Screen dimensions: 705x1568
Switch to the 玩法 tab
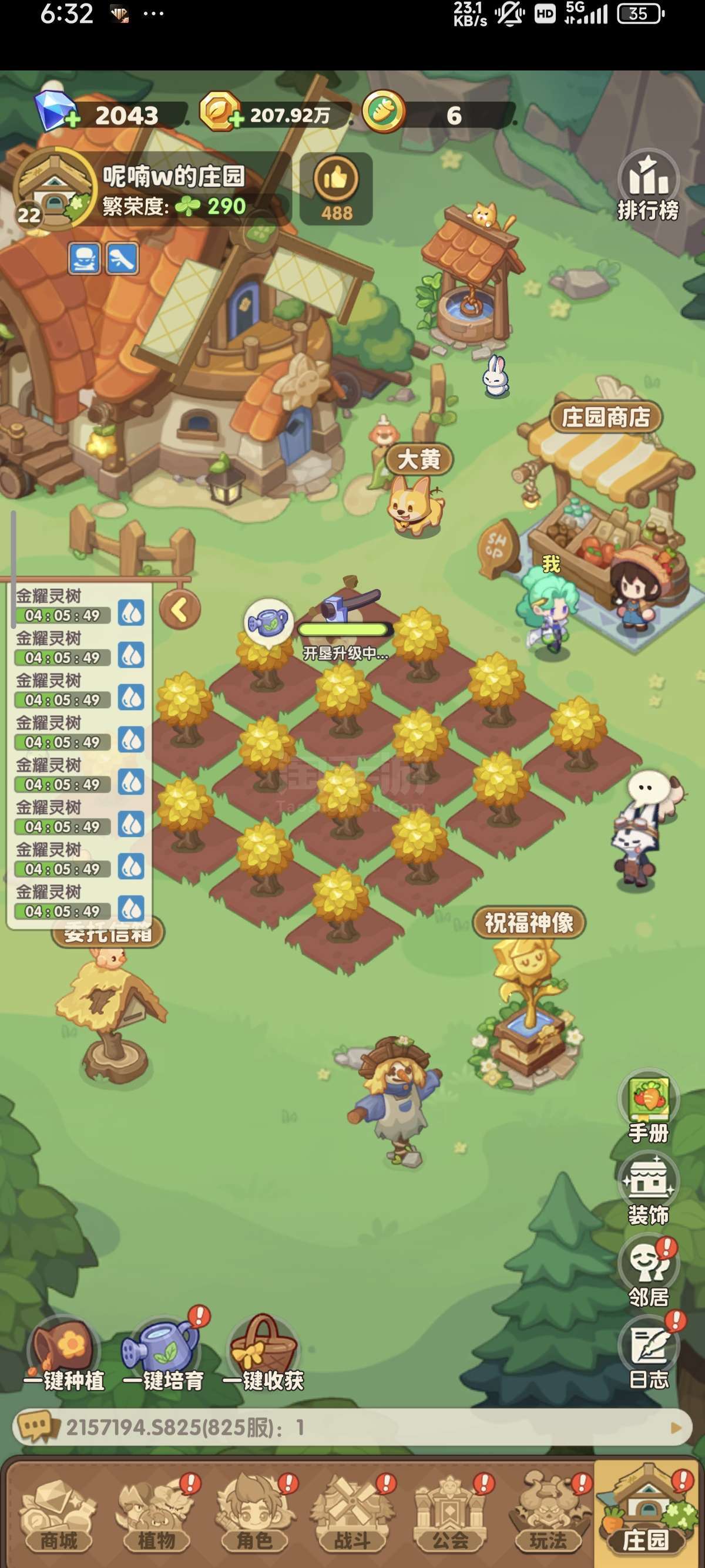coord(548,1516)
